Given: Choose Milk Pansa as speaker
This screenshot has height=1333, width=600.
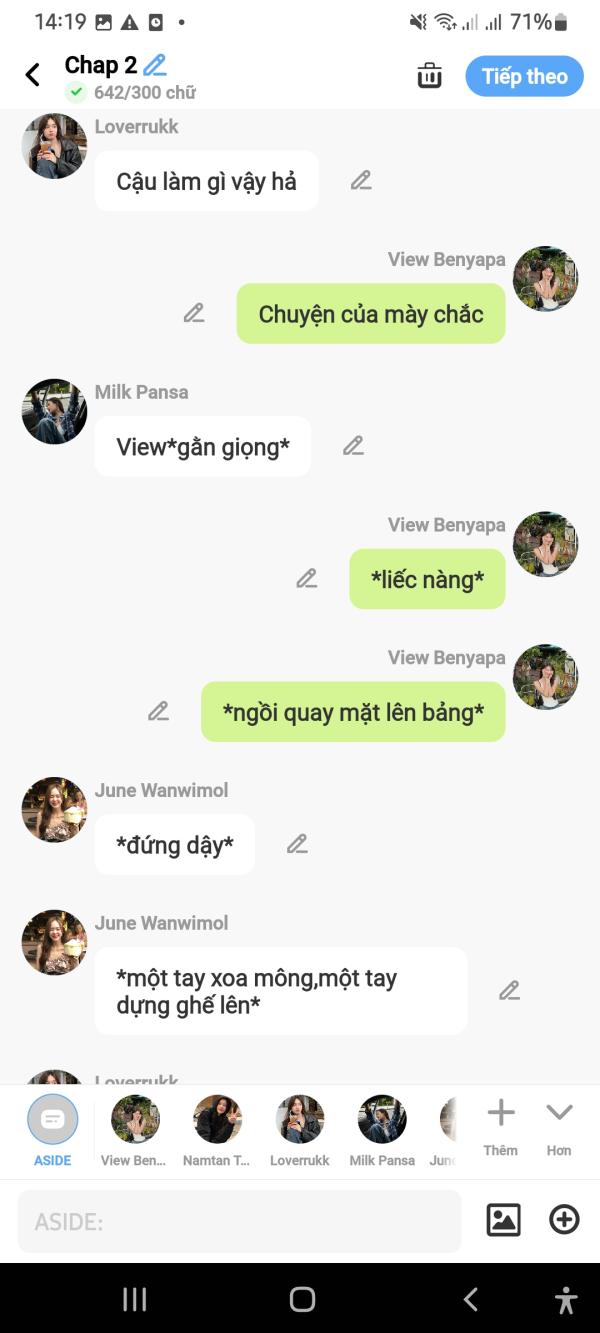Looking at the screenshot, I should pos(382,1131).
